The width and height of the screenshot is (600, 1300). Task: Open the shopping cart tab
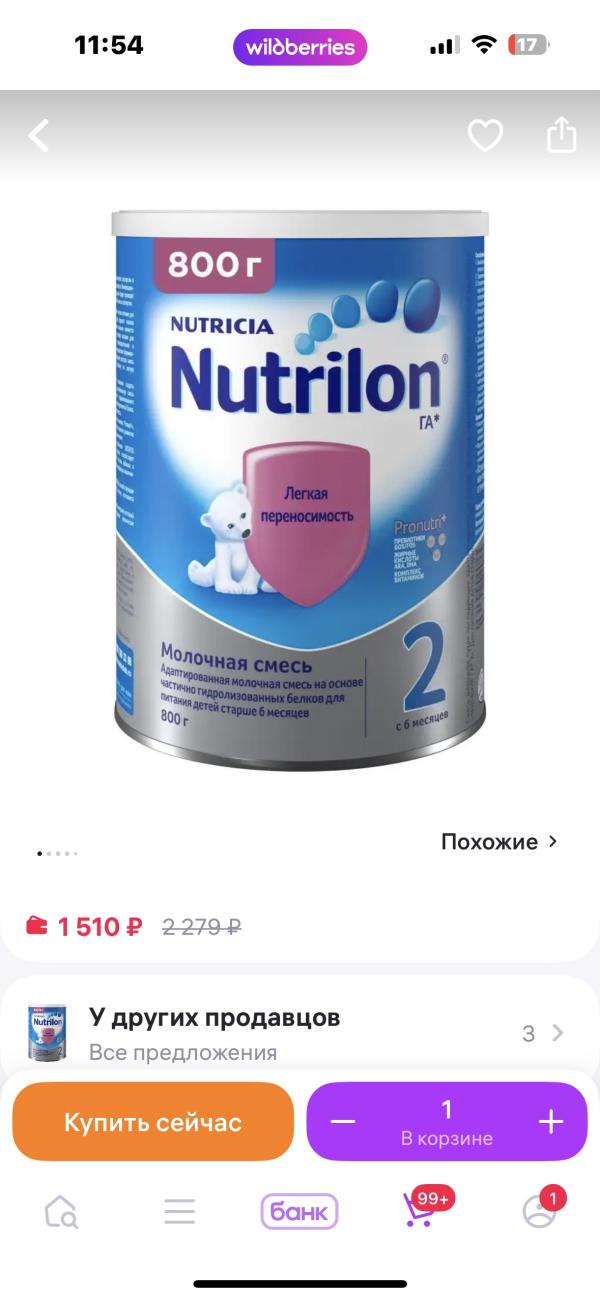(x=418, y=1212)
